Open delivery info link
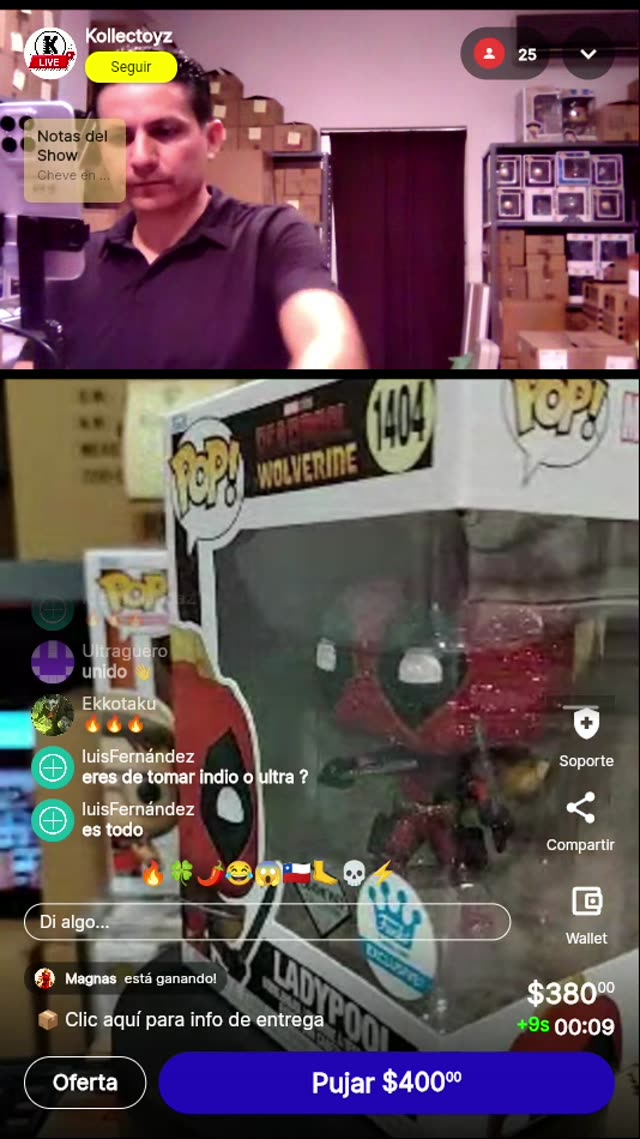Image resolution: width=640 pixels, height=1139 pixels. click(194, 1020)
